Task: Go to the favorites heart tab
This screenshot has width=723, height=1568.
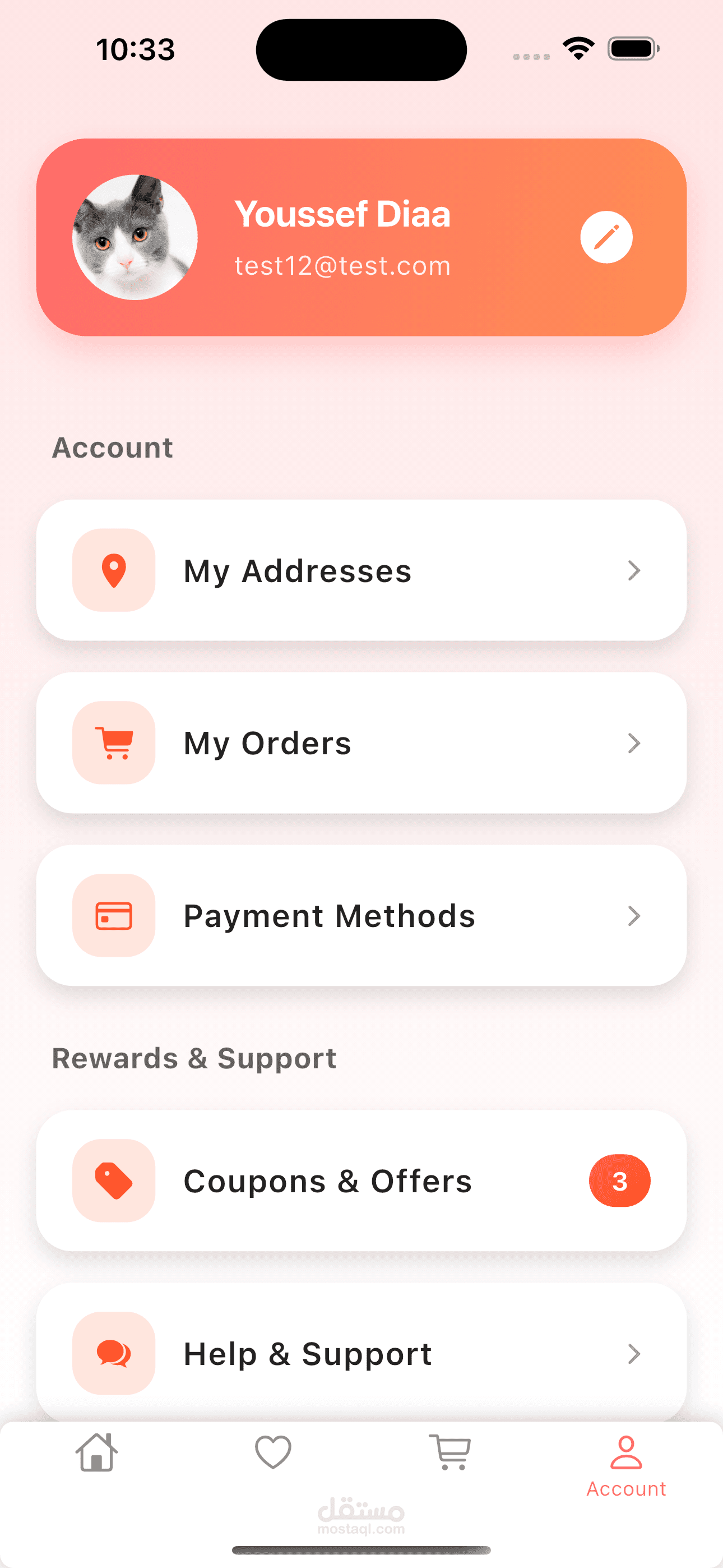Action: click(x=274, y=1452)
